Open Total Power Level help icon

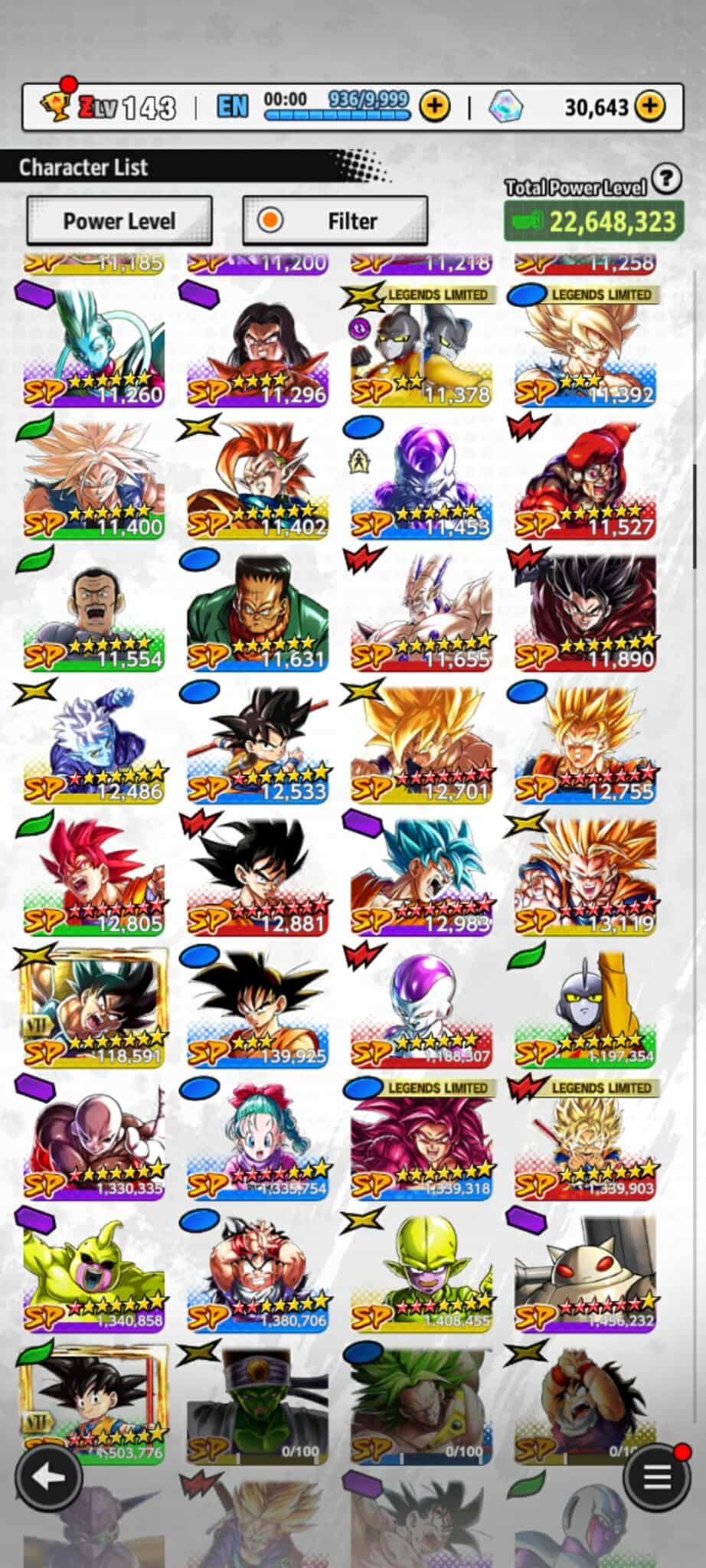[x=667, y=178]
